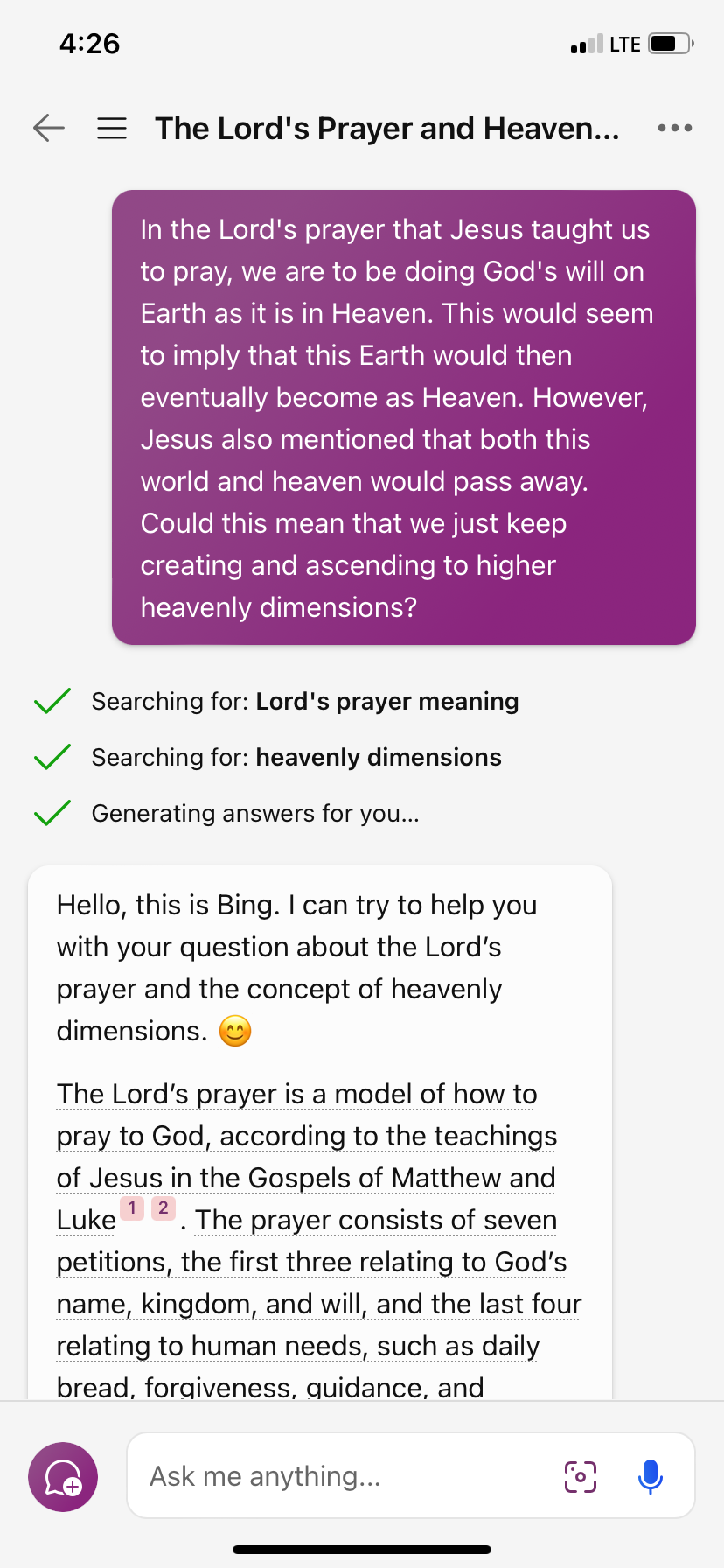Open citation reference 2
Viewport: 724px width, 1568px height.
coord(164,1208)
